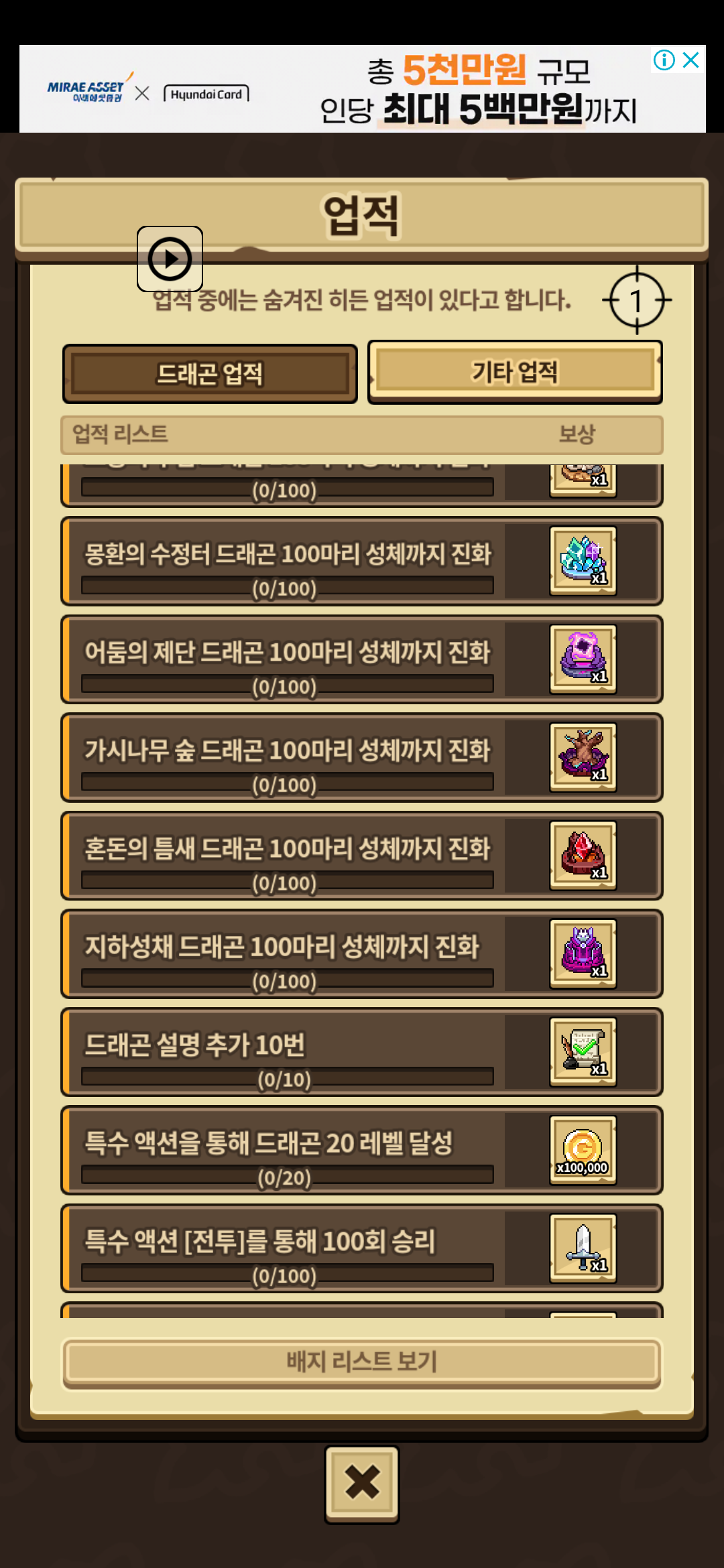Screen dimensions: 724x1568
Task: Tap the reward icon for 지하성채 achievement
Action: (583, 953)
